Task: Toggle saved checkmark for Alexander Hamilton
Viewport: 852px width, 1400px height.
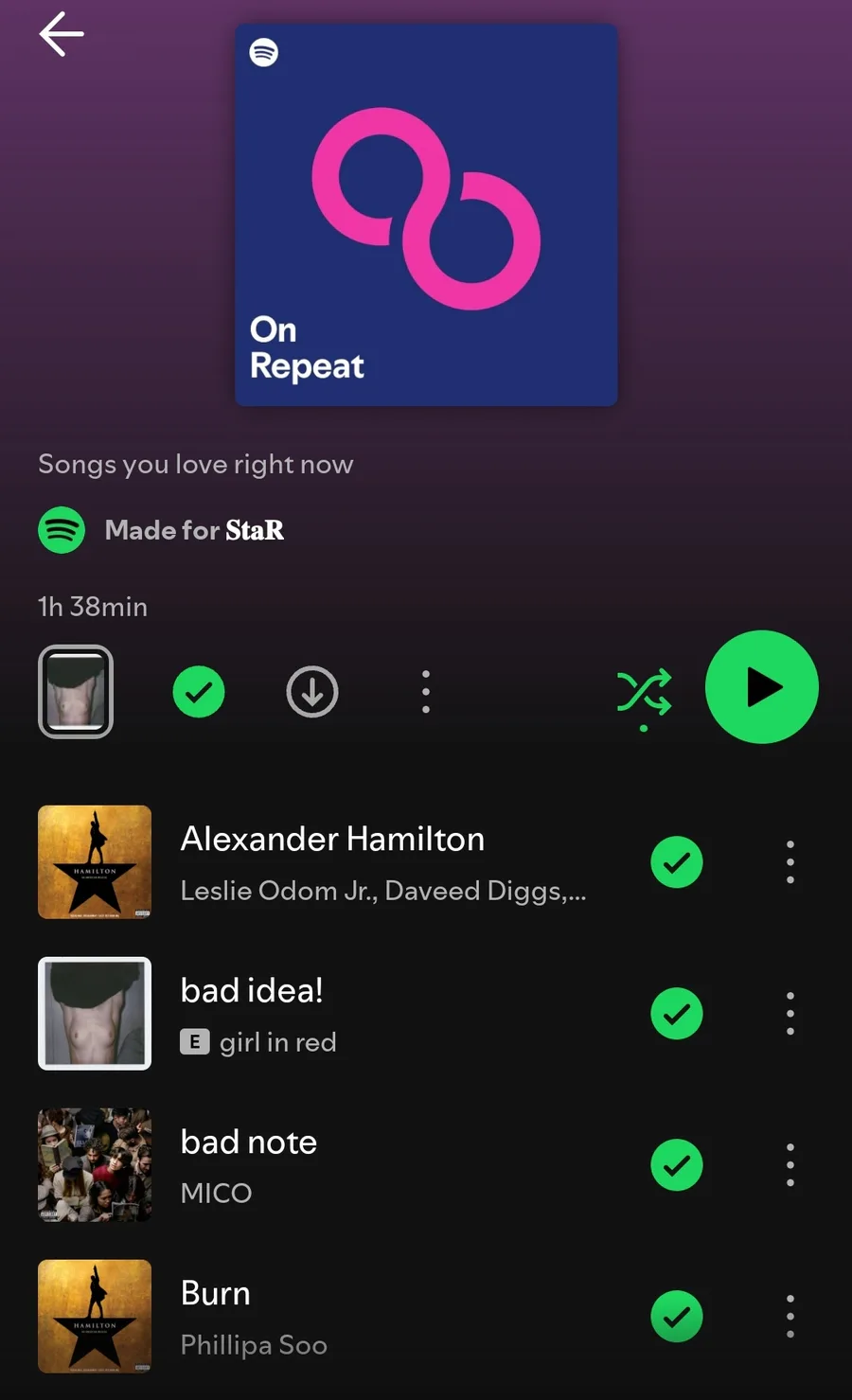Action: pos(677,862)
